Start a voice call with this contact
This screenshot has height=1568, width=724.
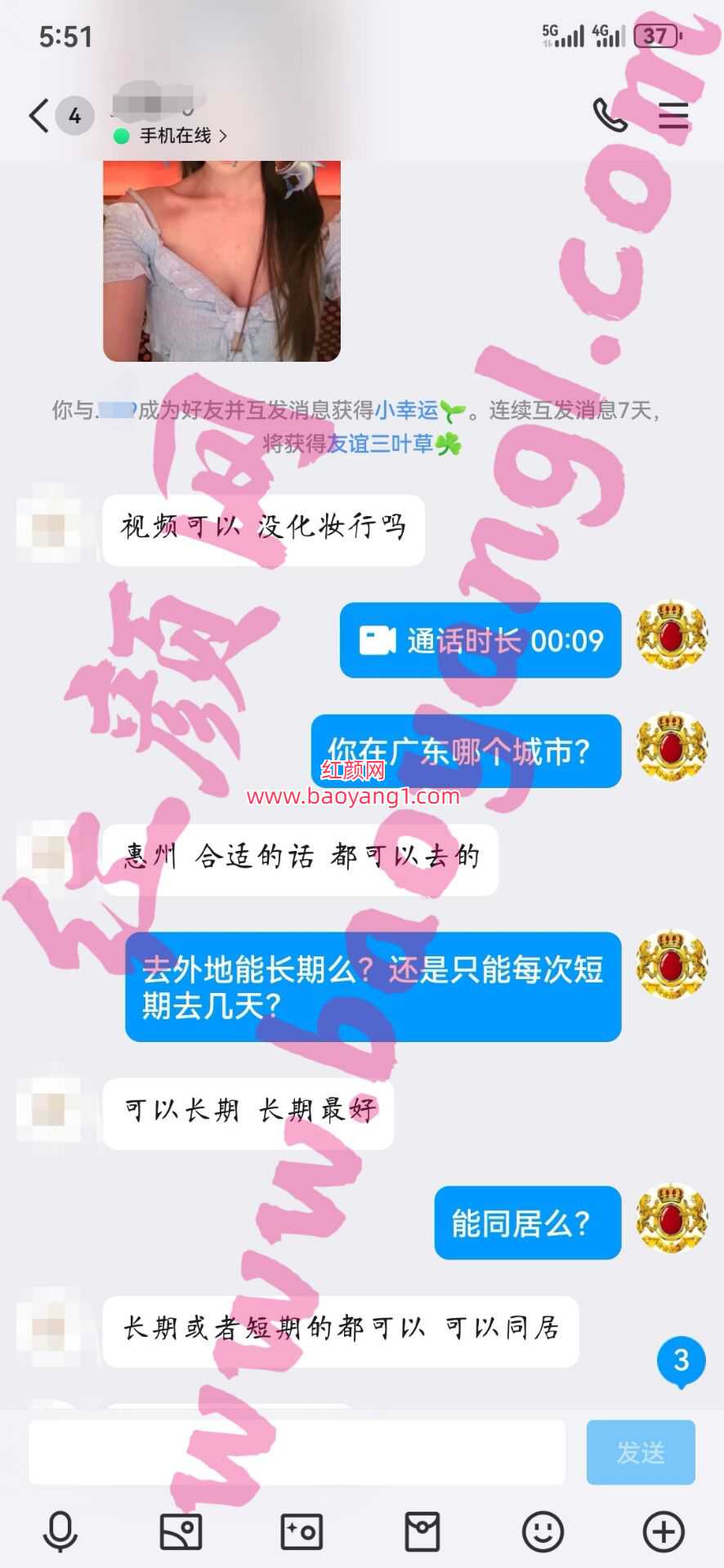pos(609,115)
